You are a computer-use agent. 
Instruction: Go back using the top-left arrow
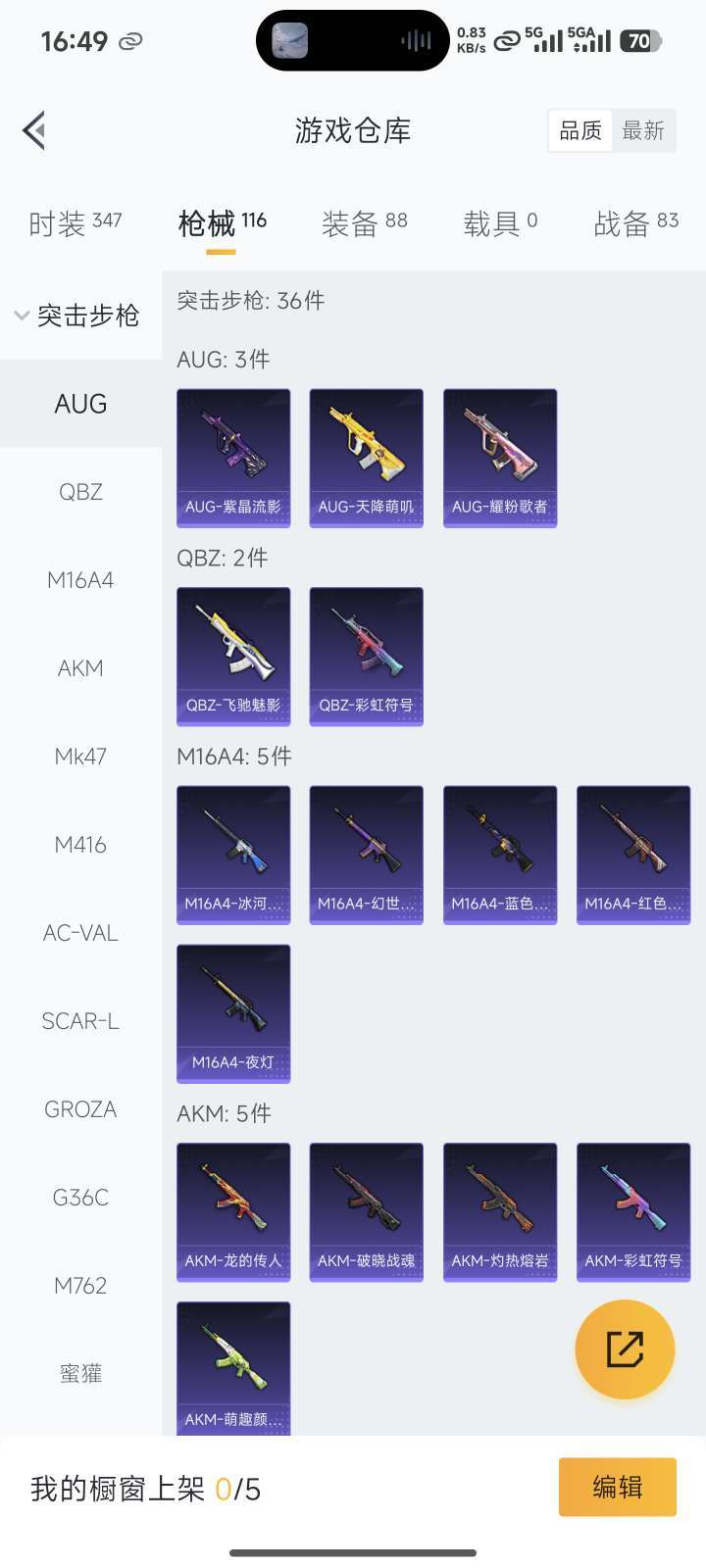(x=35, y=130)
